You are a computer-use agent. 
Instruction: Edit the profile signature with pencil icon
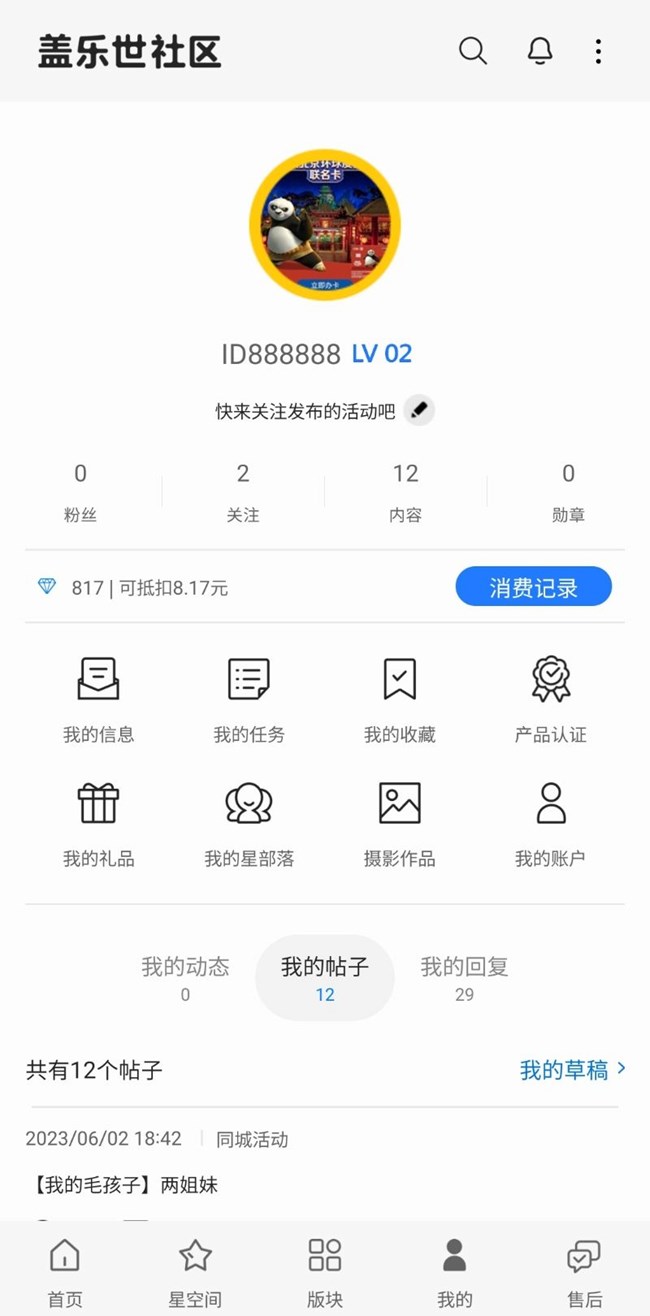pos(420,410)
